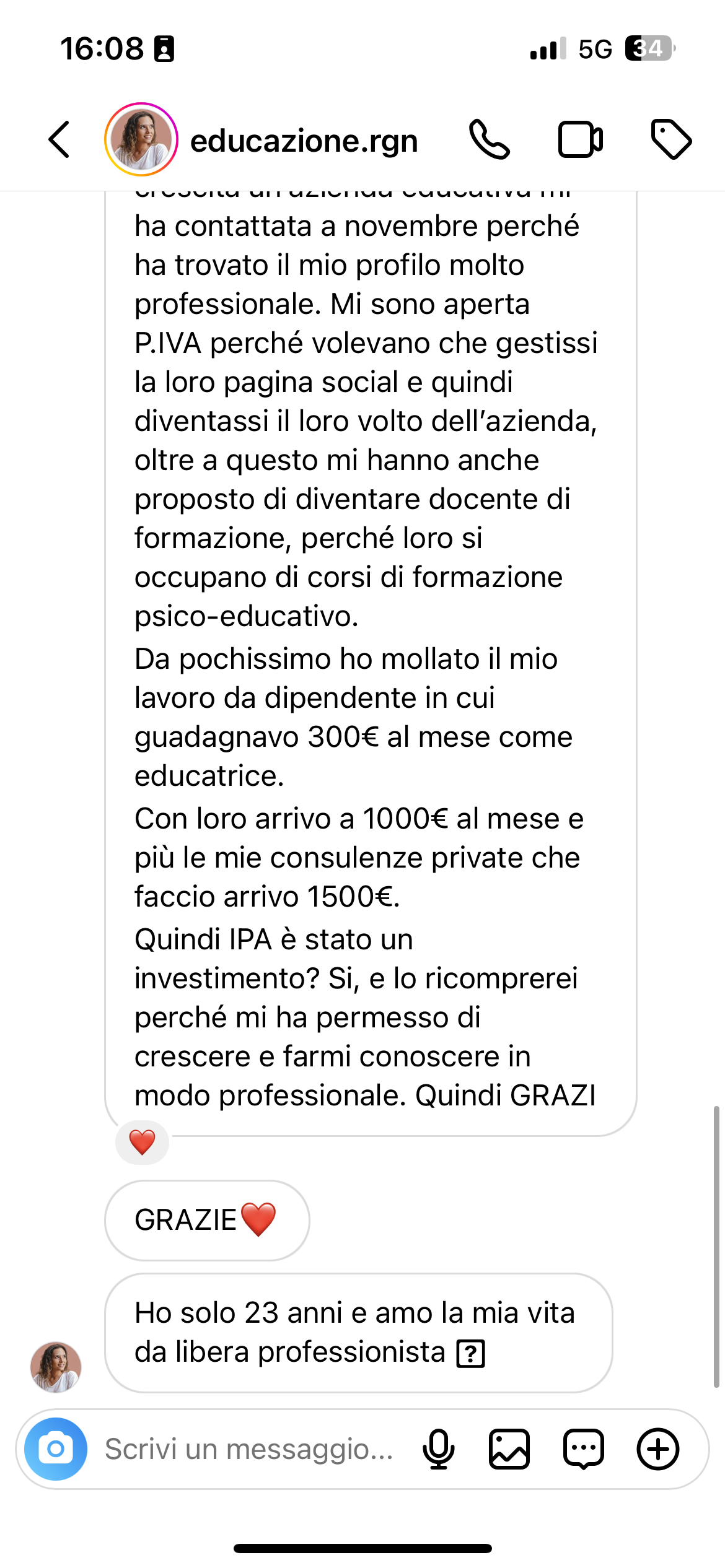Open the photo gallery picker
Screen dimensions: 725x1568
pos(509,1449)
